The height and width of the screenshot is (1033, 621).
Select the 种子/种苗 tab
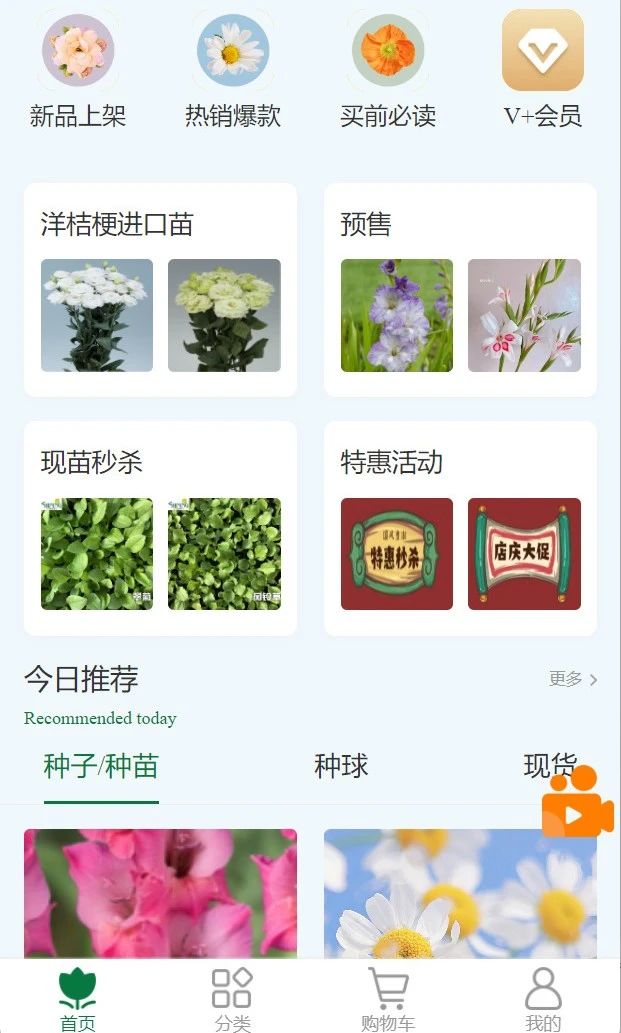coord(101,767)
